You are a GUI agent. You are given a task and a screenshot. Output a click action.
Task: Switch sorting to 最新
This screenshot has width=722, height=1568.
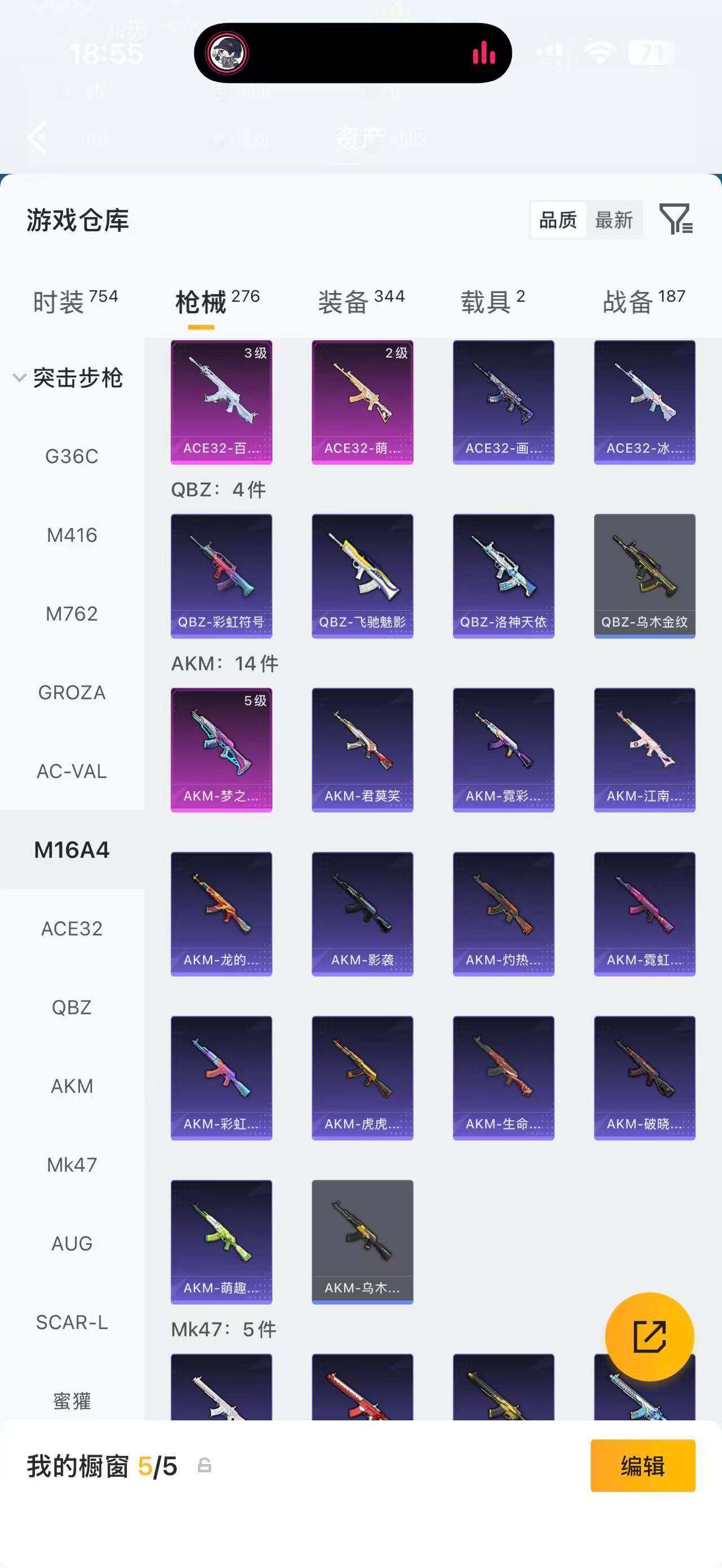coord(614,220)
